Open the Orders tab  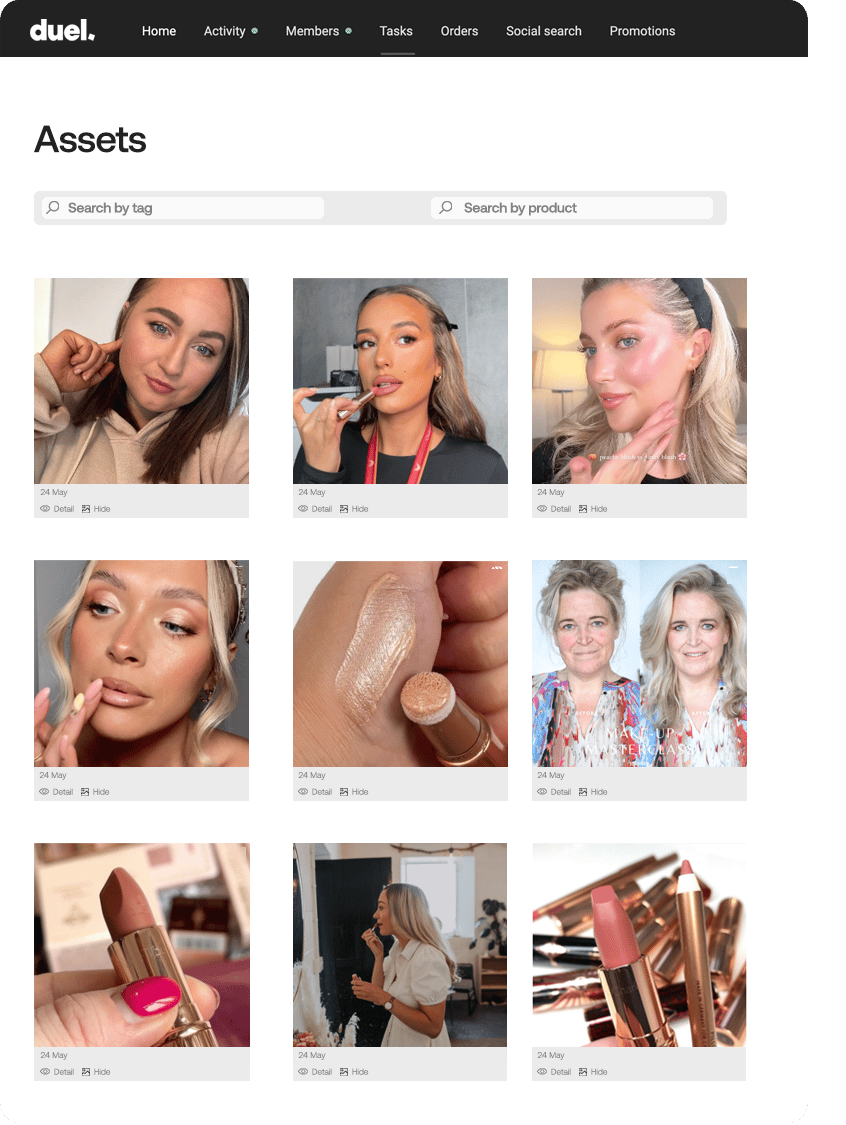coord(459,31)
